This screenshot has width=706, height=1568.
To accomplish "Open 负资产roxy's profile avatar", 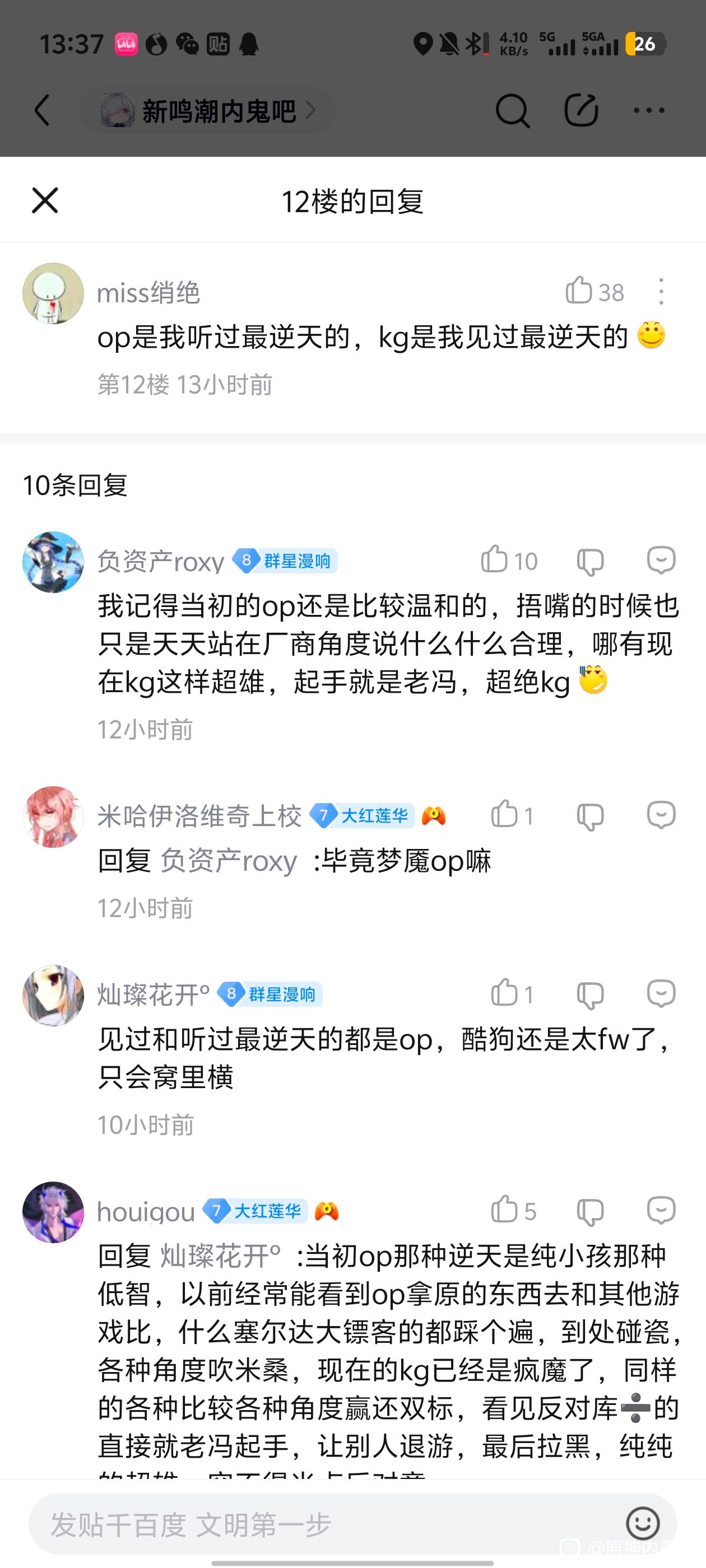I will [53, 562].
